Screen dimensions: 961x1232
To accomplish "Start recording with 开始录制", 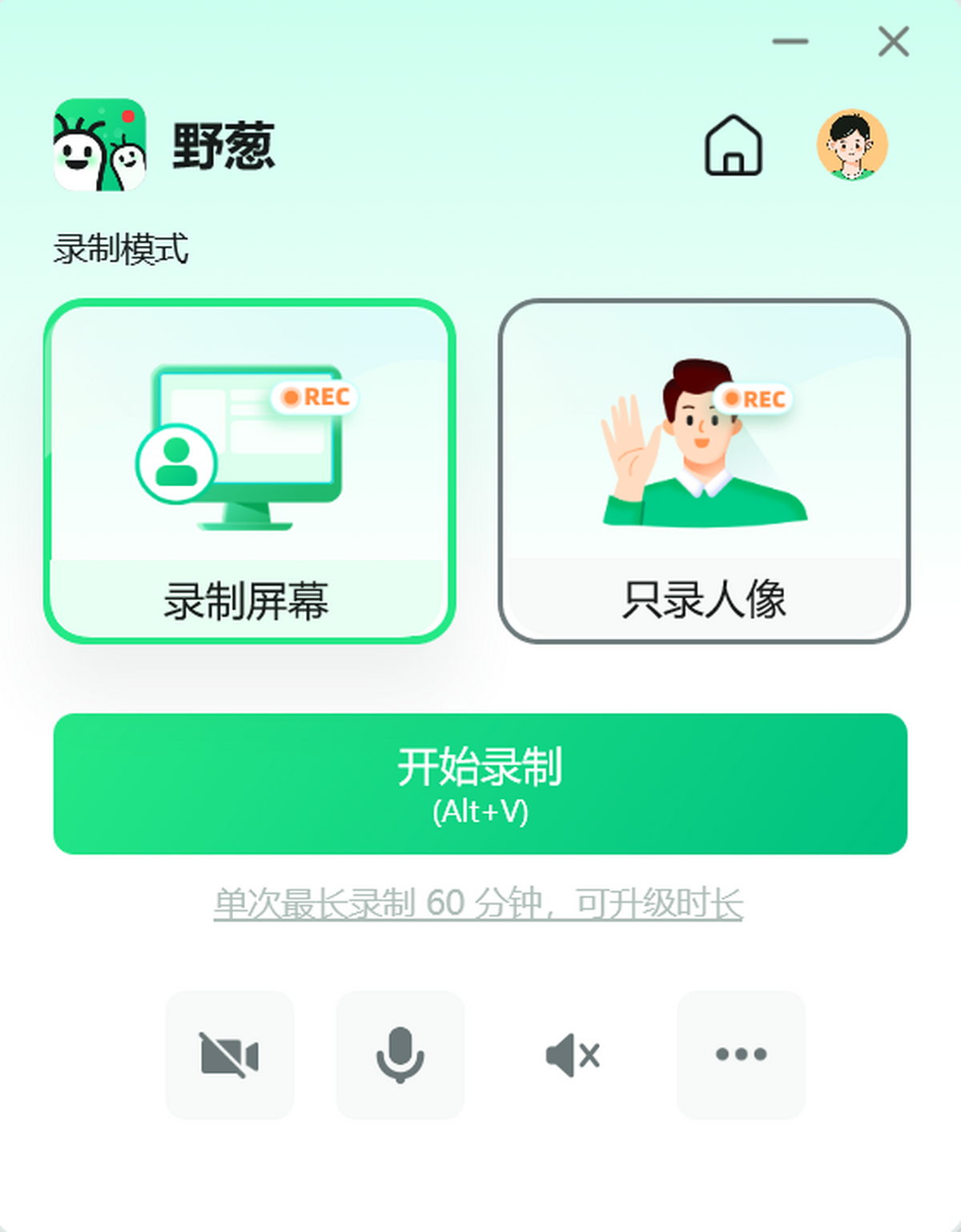I will click(480, 783).
